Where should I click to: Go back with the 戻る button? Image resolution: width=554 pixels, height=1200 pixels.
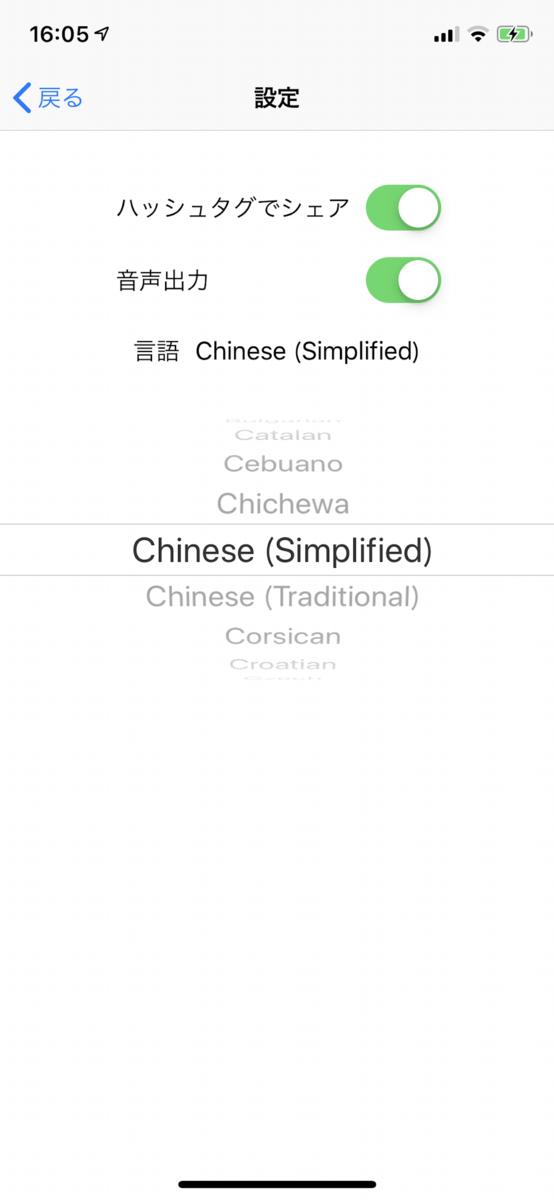(x=48, y=98)
